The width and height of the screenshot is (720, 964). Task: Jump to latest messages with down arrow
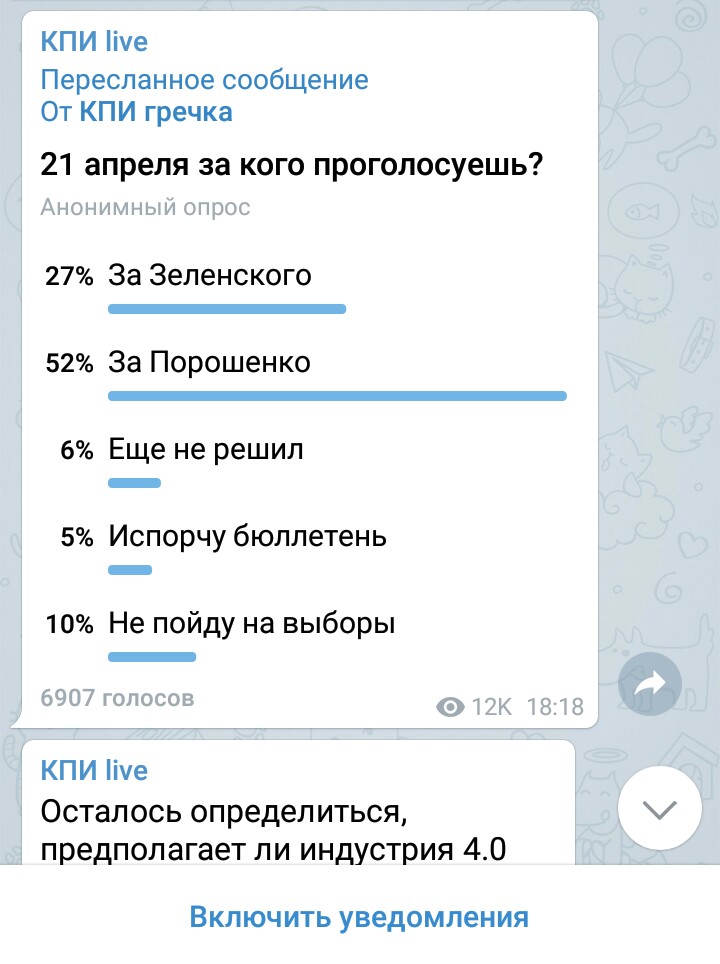pos(658,810)
